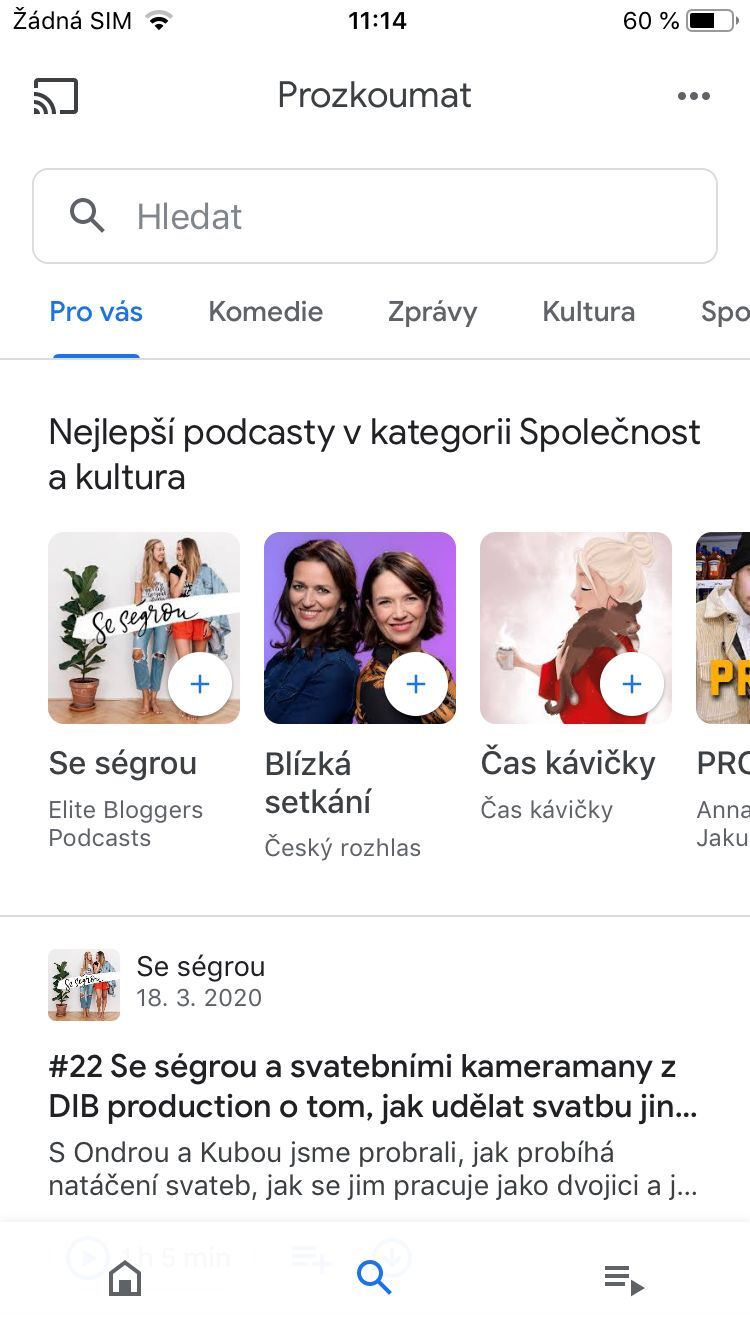Open the Zprávy category tab
Viewport: 750px width, 1334px height.
point(432,312)
